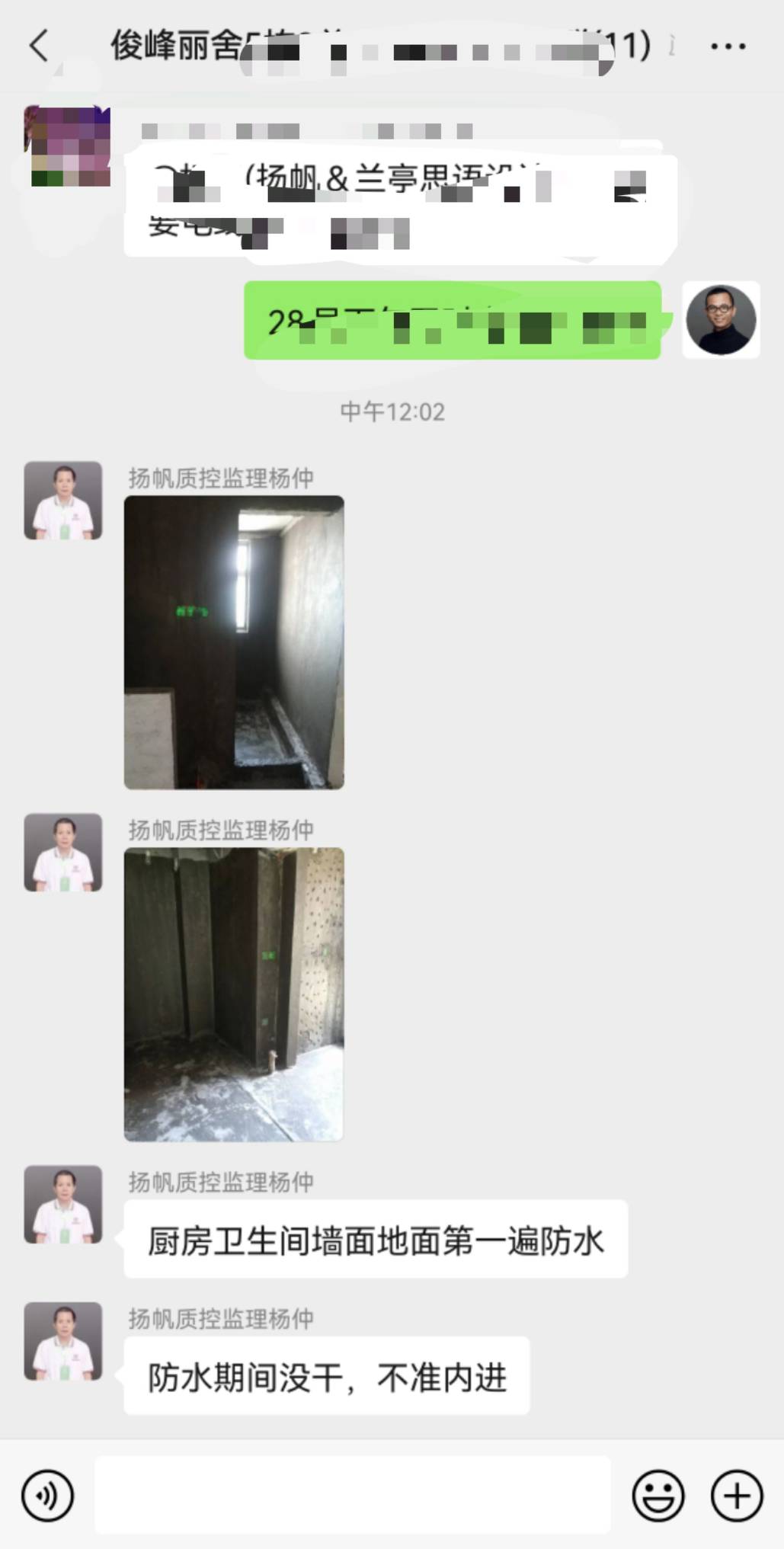784x1549 pixels.
Task: Tap the message text field
Action: pyautogui.click(x=352, y=1495)
